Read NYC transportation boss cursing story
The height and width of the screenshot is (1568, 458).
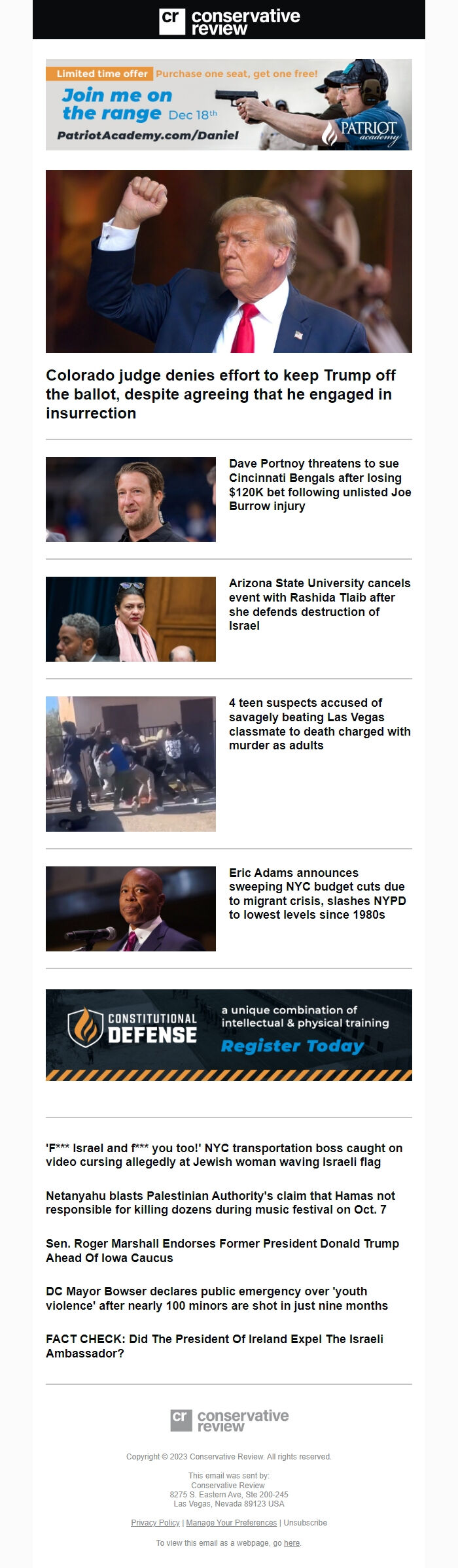pyautogui.click(x=224, y=1155)
